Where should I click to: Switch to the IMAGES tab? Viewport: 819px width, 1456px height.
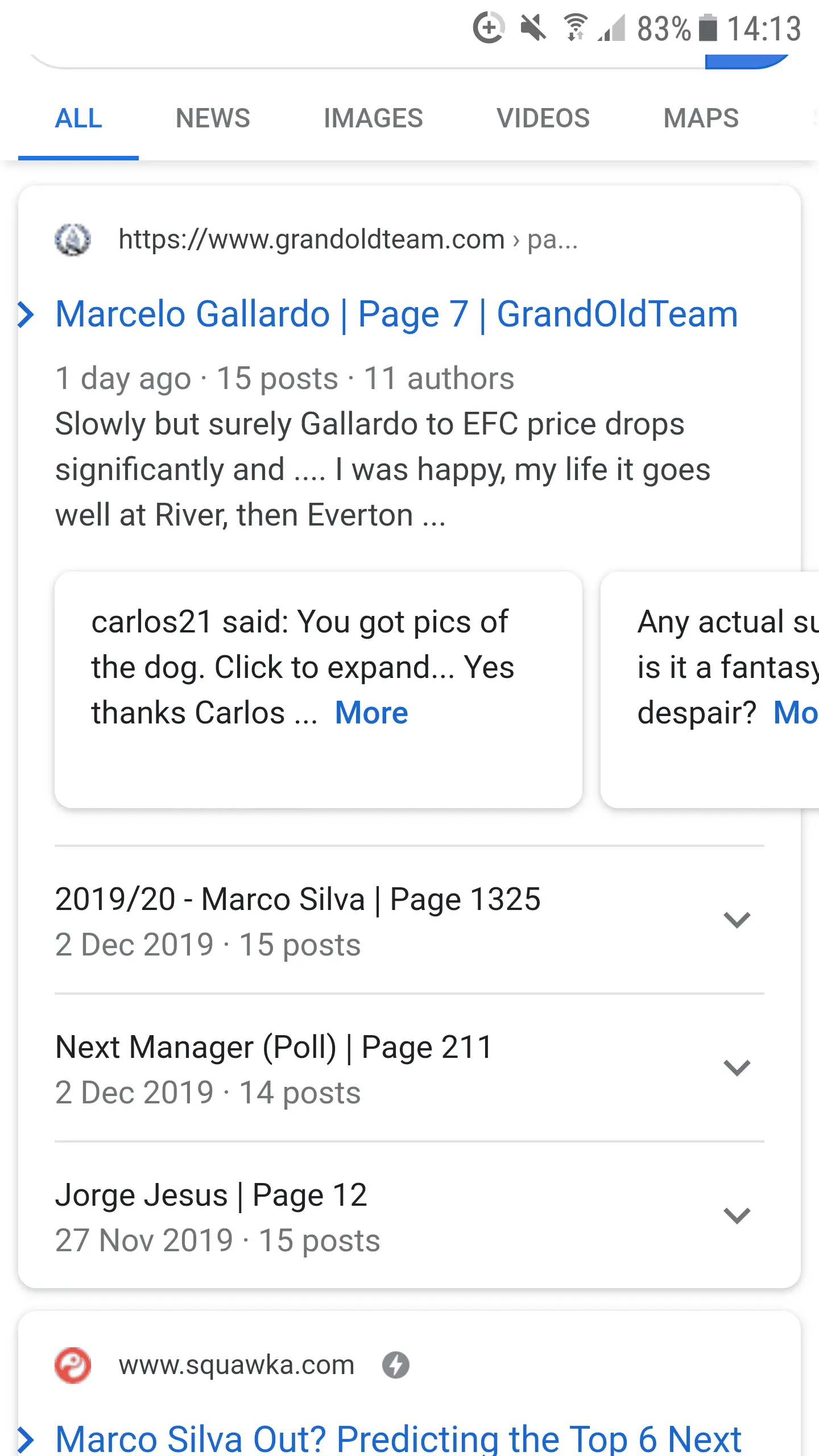[373, 119]
